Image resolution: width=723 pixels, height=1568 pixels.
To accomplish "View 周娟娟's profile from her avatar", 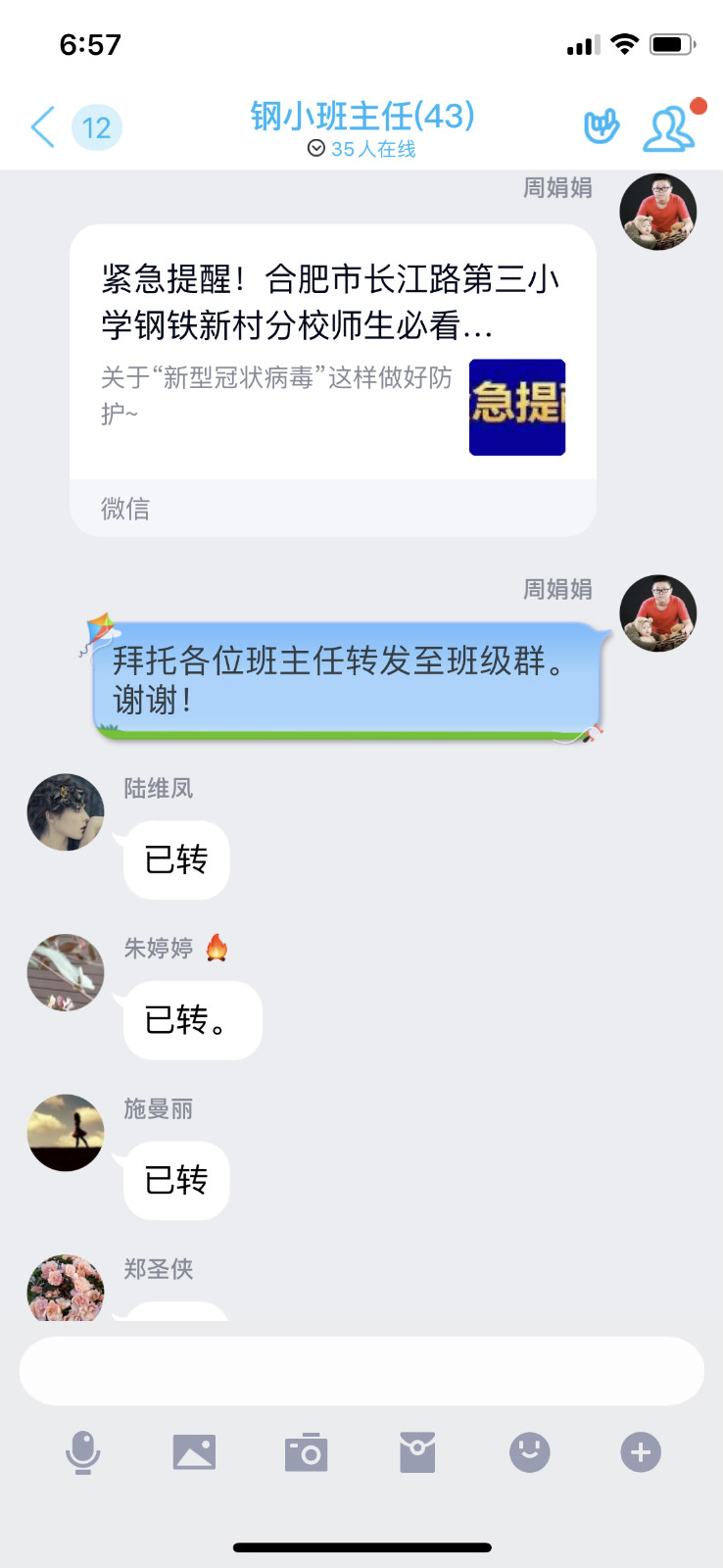I will (x=657, y=212).
